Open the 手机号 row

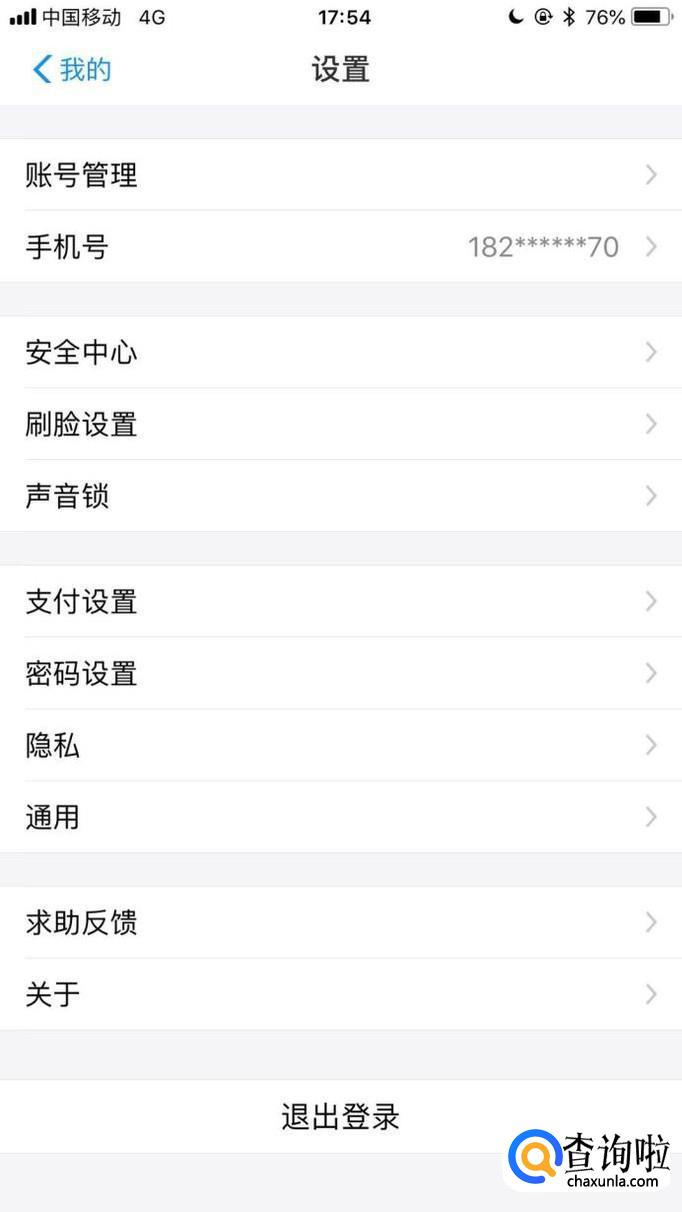pyautogui.click(x=340, y=247)
